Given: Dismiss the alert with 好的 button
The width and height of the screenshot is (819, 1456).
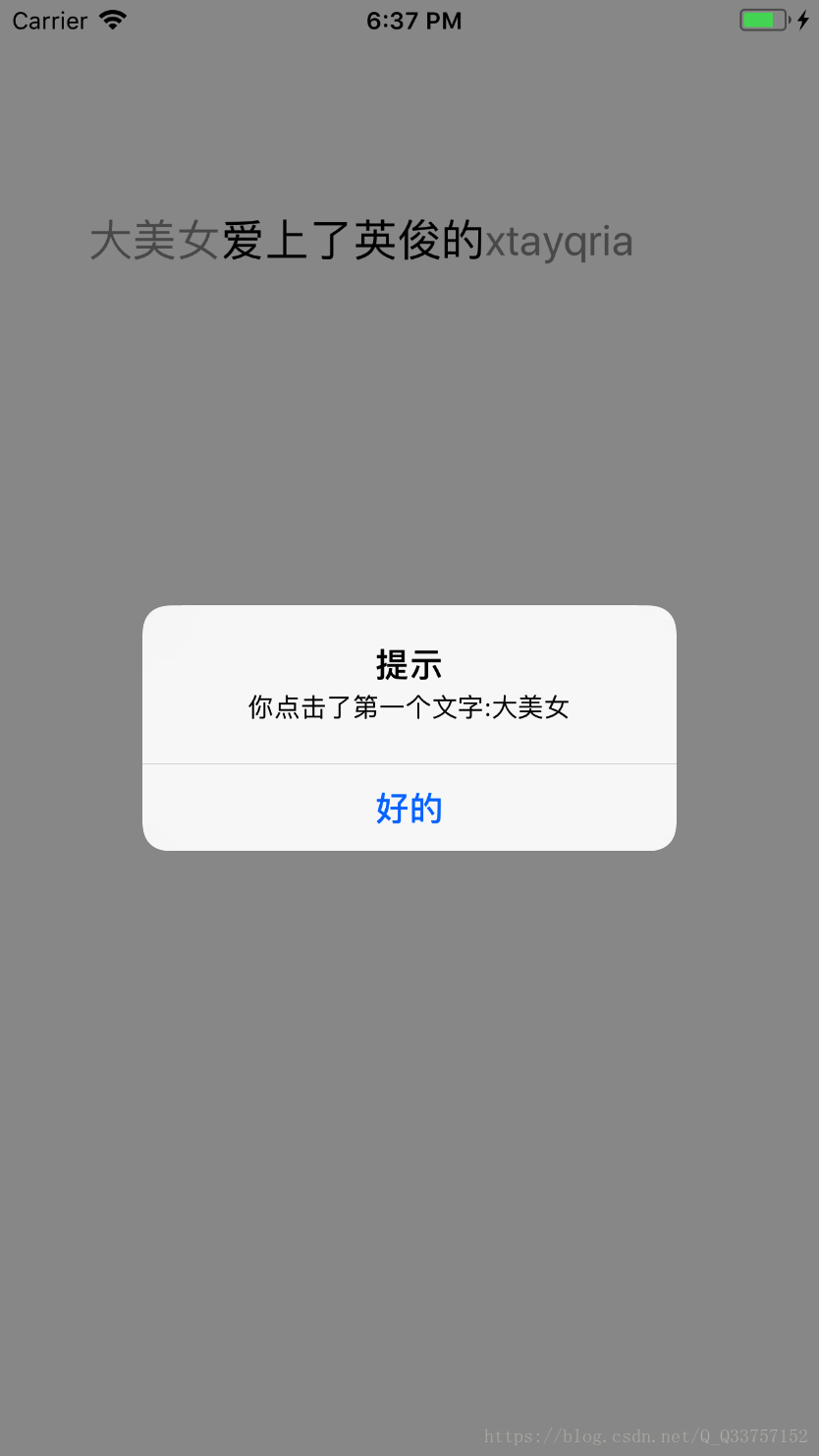Looking at the screenshot, I should (409, 808).
